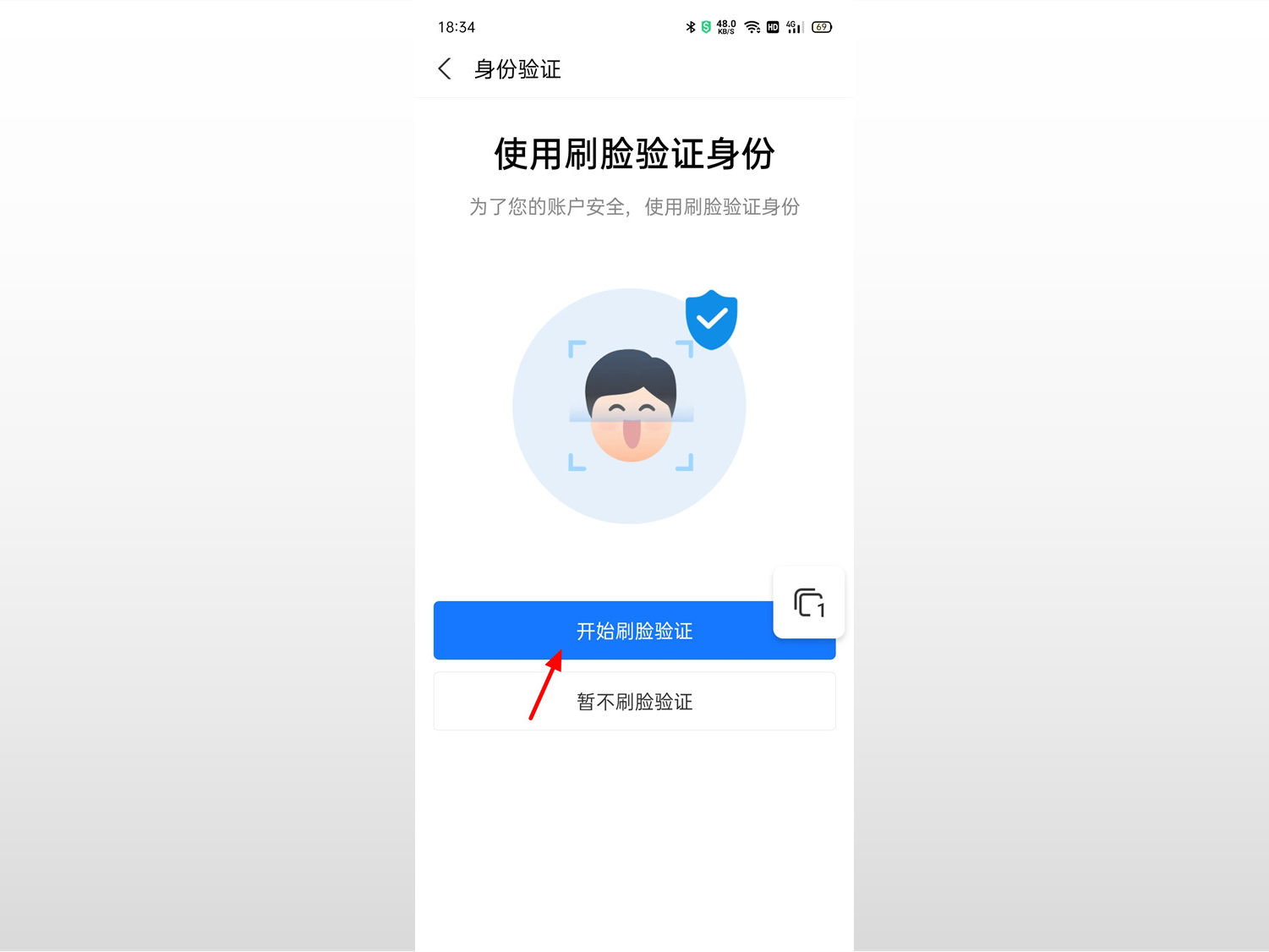Choose 暂不刷脸验证 to skip
The height and width of the screenshot is (952, 1269).
point(634,702)
